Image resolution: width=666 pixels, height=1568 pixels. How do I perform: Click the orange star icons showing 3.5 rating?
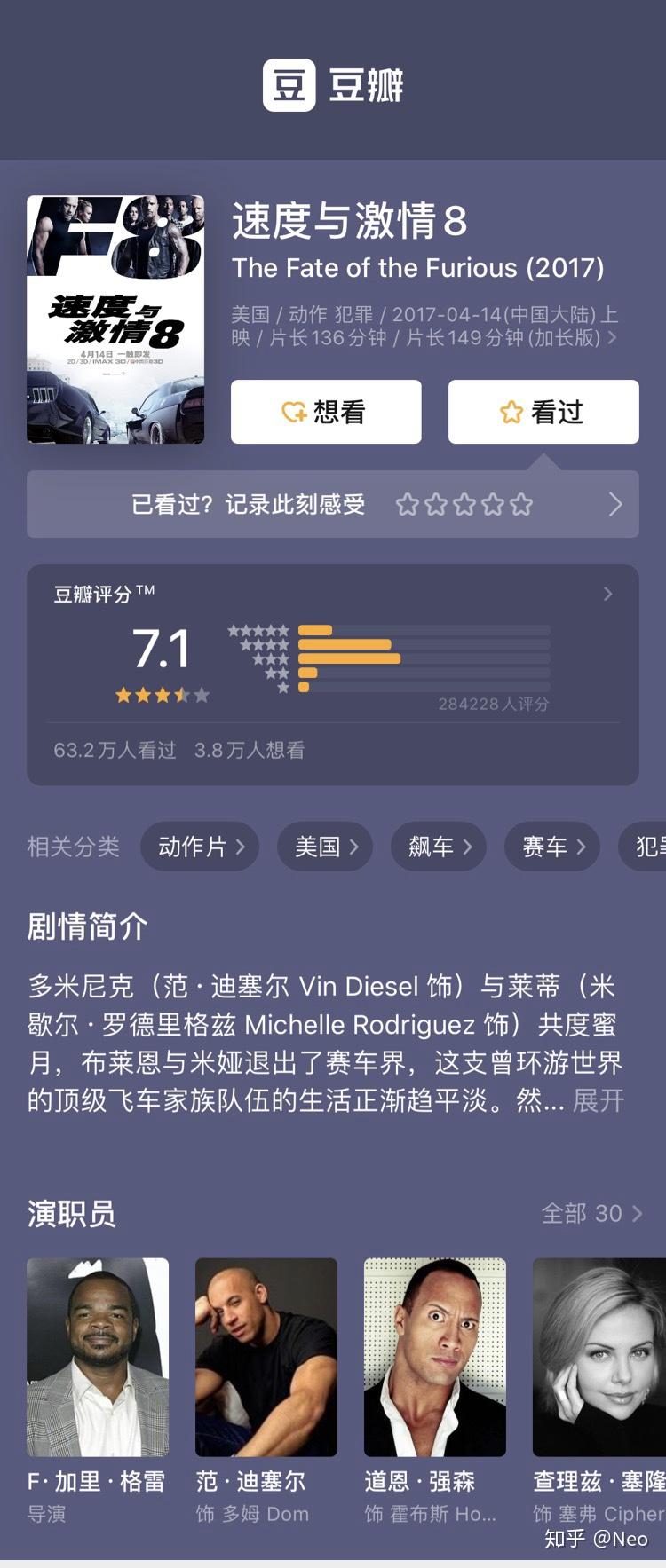pos(162,696)
